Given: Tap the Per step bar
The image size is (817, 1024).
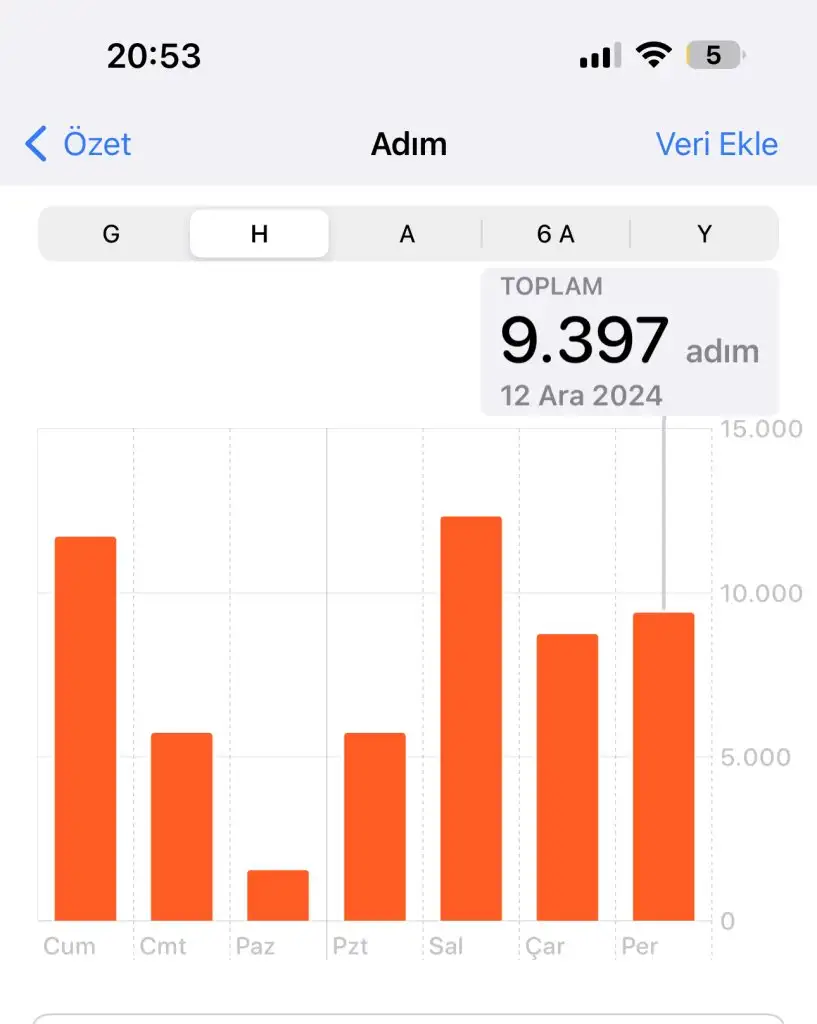Looking at the screenshot, I should pyautogui.click(x=663, y=766).
